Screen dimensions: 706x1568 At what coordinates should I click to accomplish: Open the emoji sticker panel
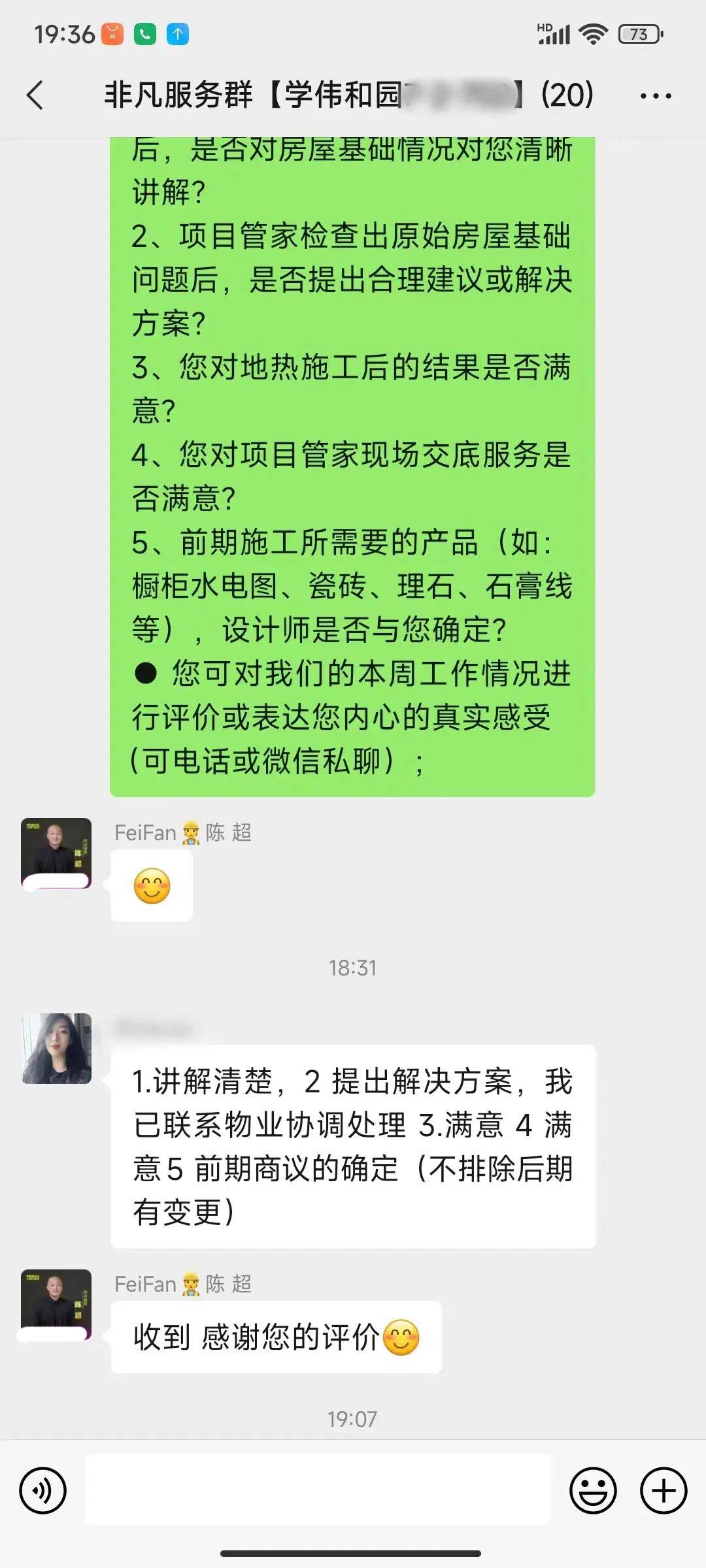(593, 1491)
